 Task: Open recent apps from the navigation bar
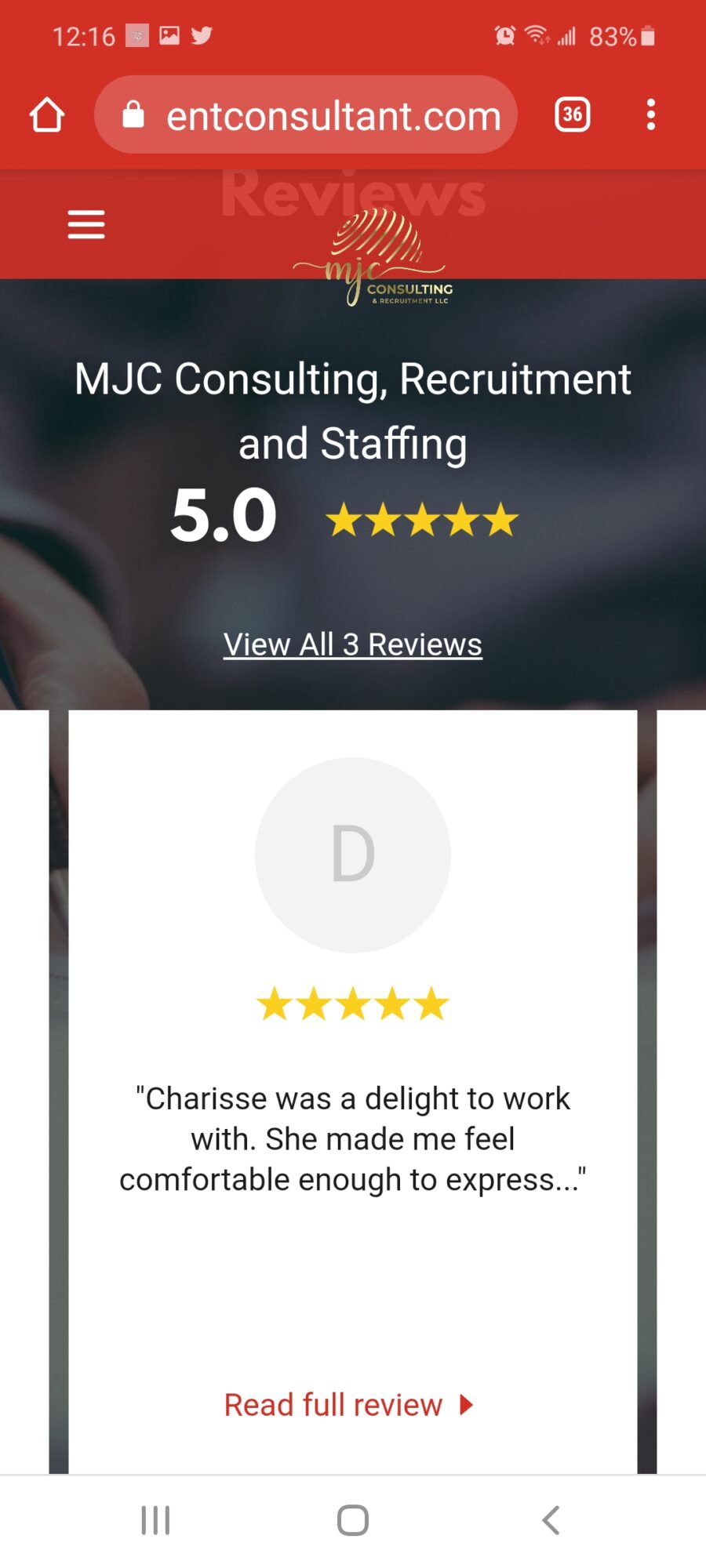(x=155, y=1520)
